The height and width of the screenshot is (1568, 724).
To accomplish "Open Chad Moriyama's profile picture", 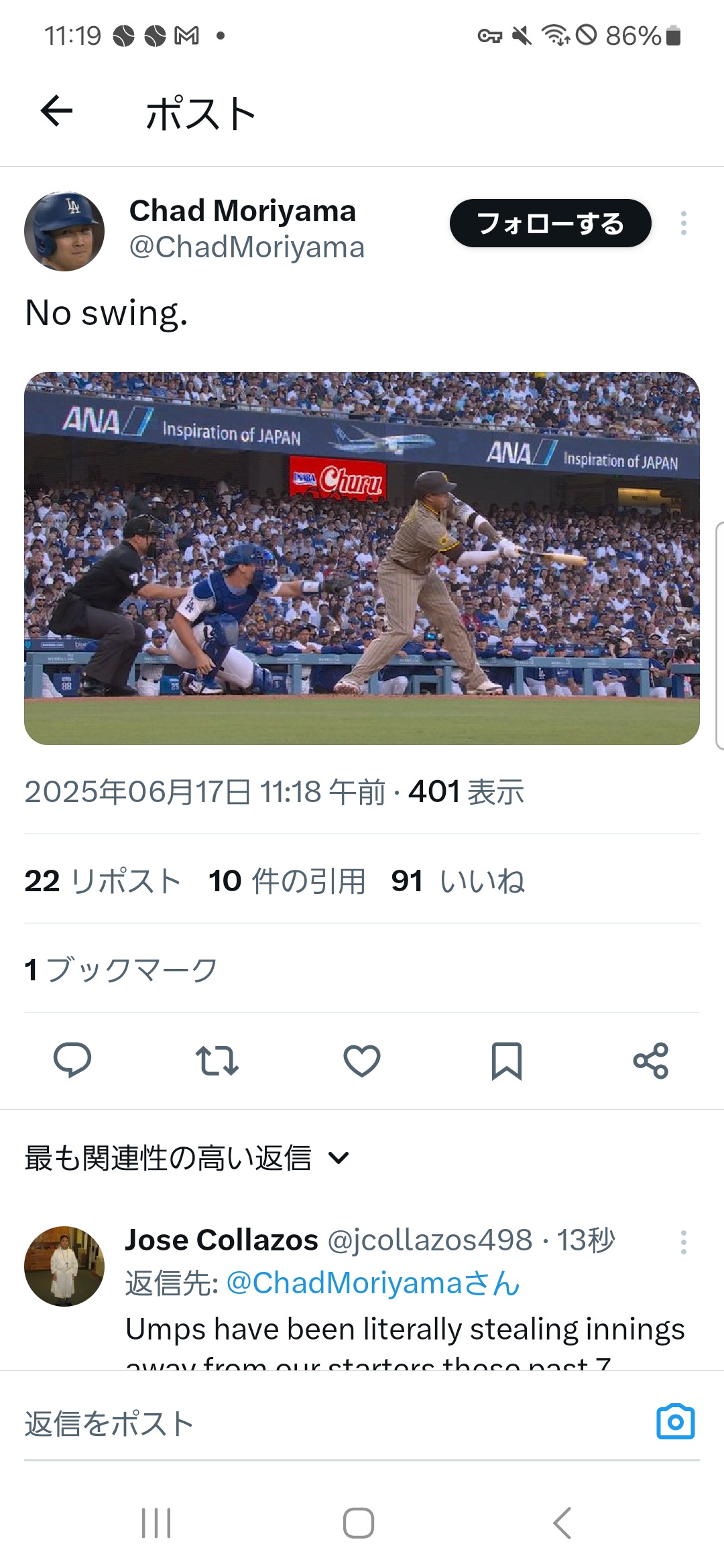I will [x=64, y=231].
